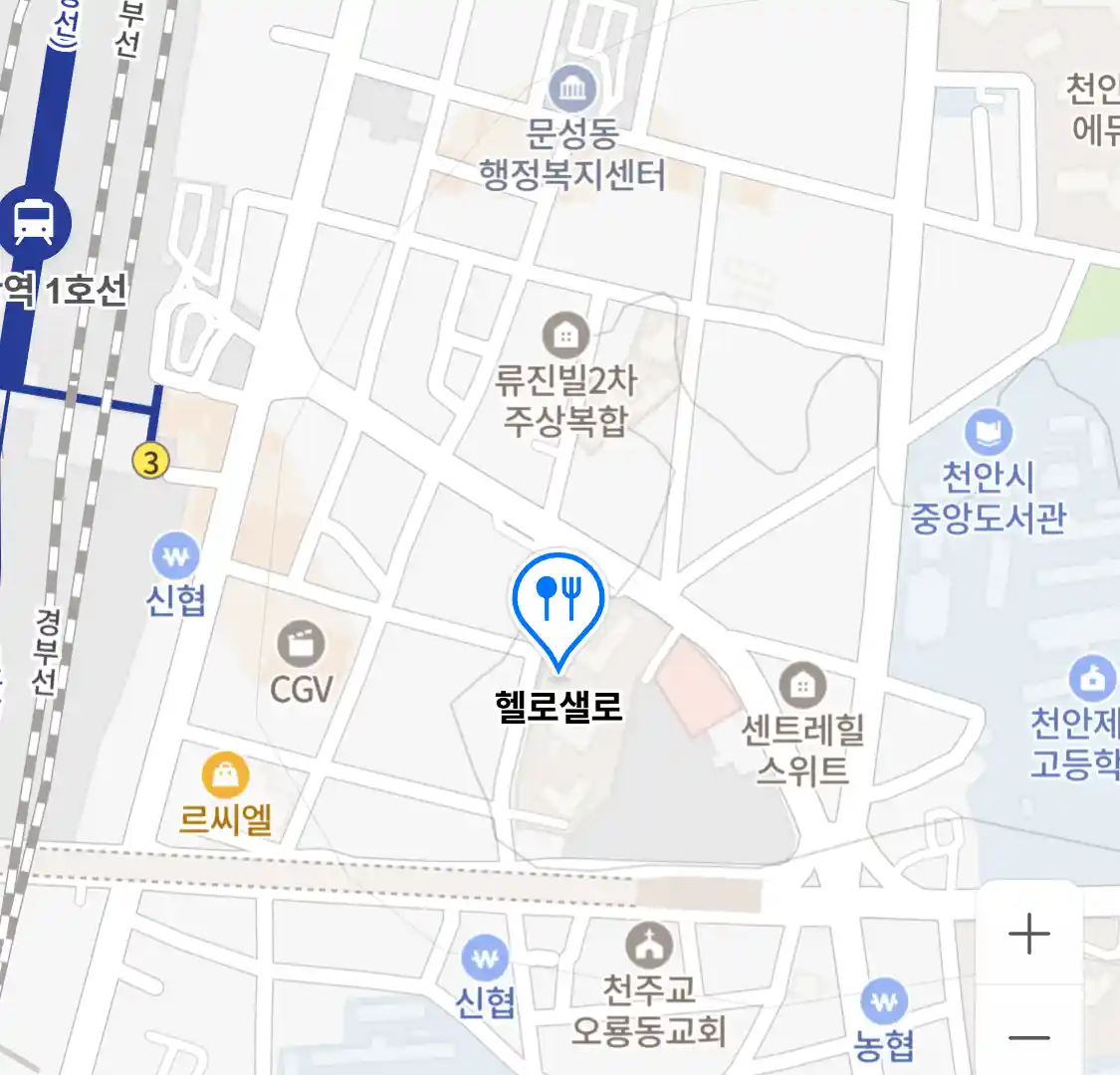
Task: Zoom out of the map
Action: [x=1028, y=1037]
